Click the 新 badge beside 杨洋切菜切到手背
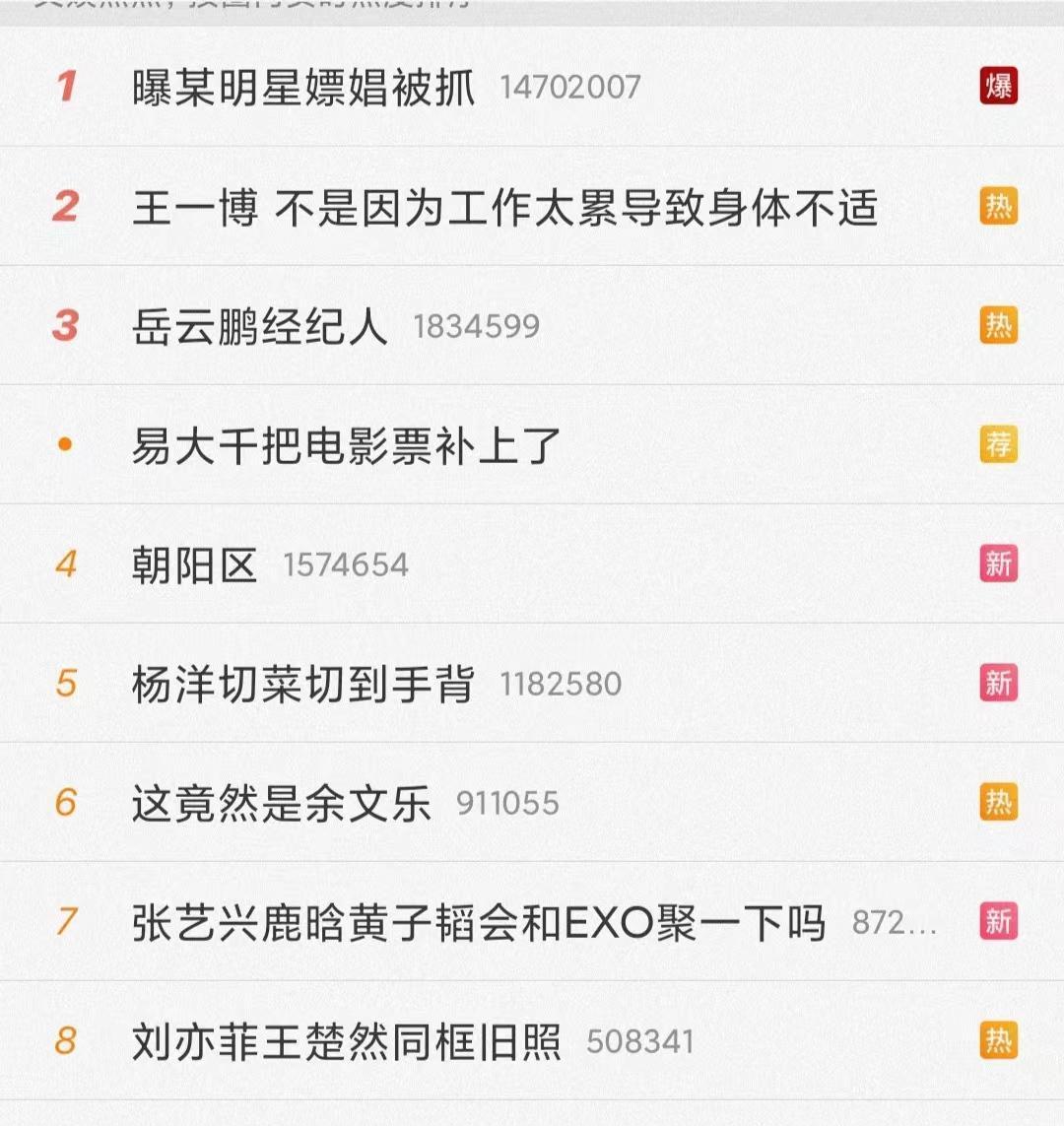The height and width of the screenshot is (1126, 1064). coord(998,682)
